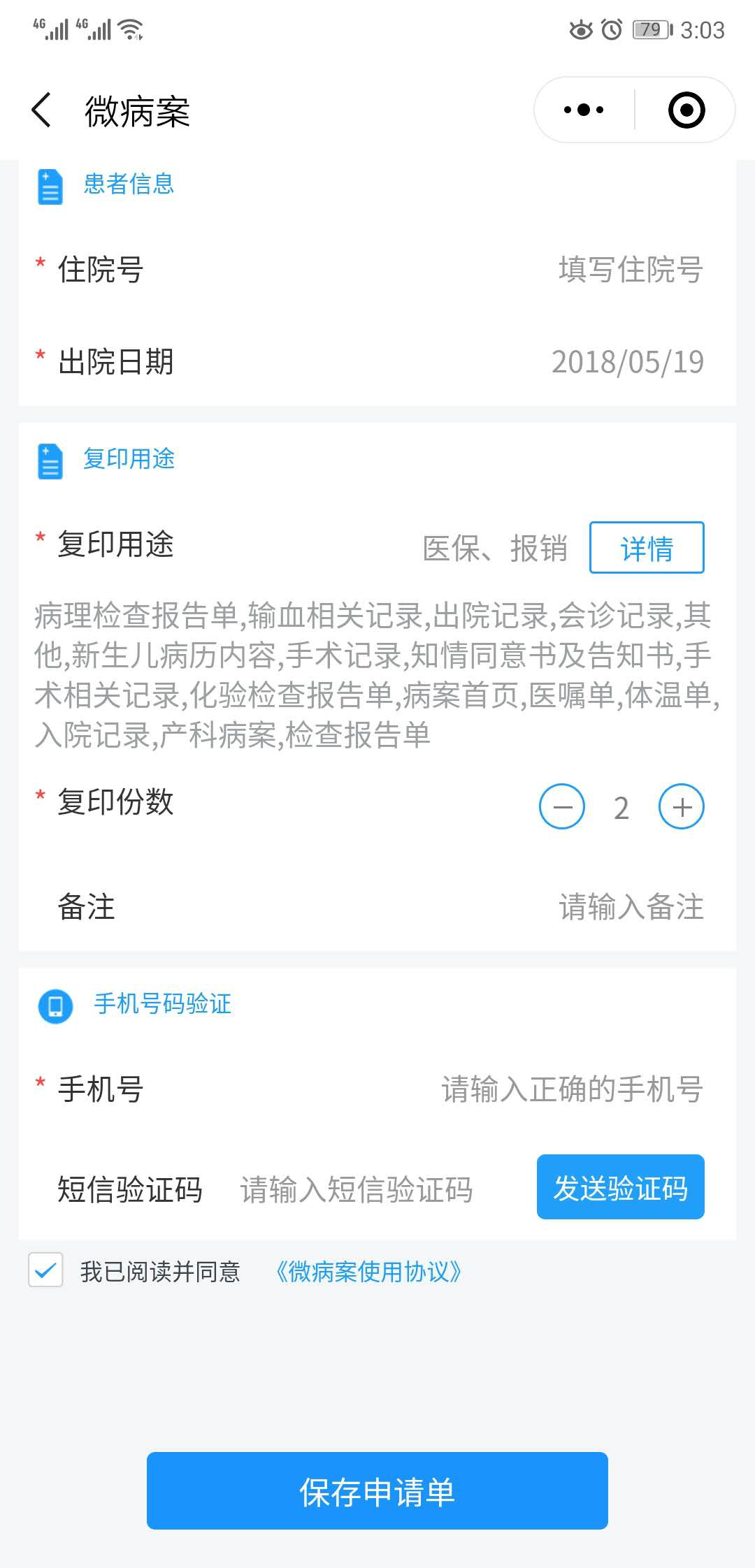Uncheck the 我已阅读并同意 checkbox
This screenshot has height=1568, width=755.
(45, 1270)
